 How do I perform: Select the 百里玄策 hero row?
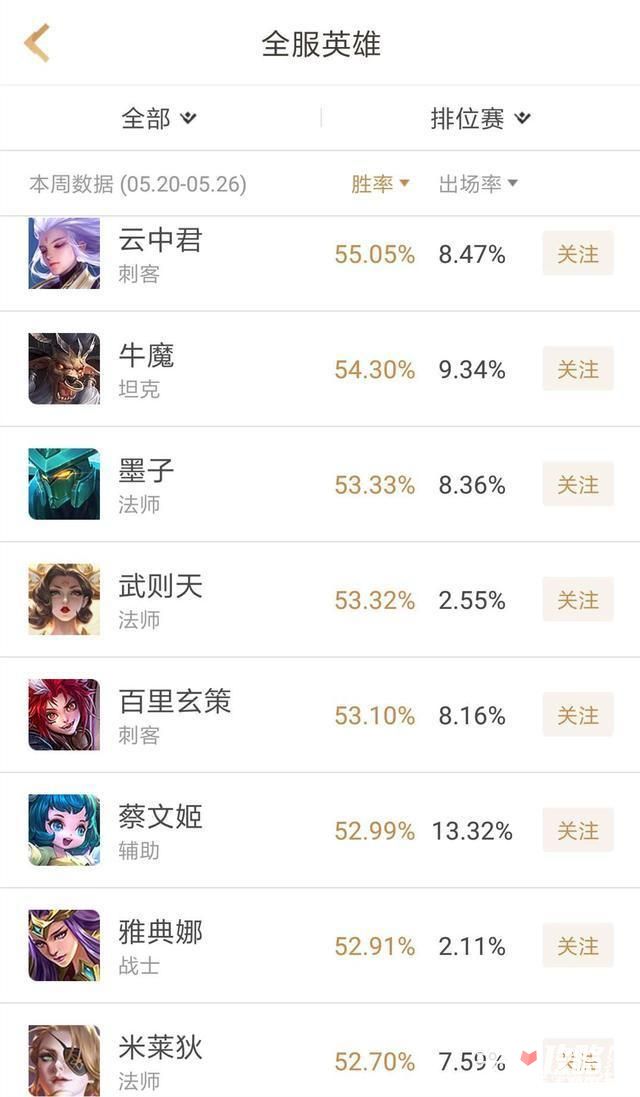320,715
